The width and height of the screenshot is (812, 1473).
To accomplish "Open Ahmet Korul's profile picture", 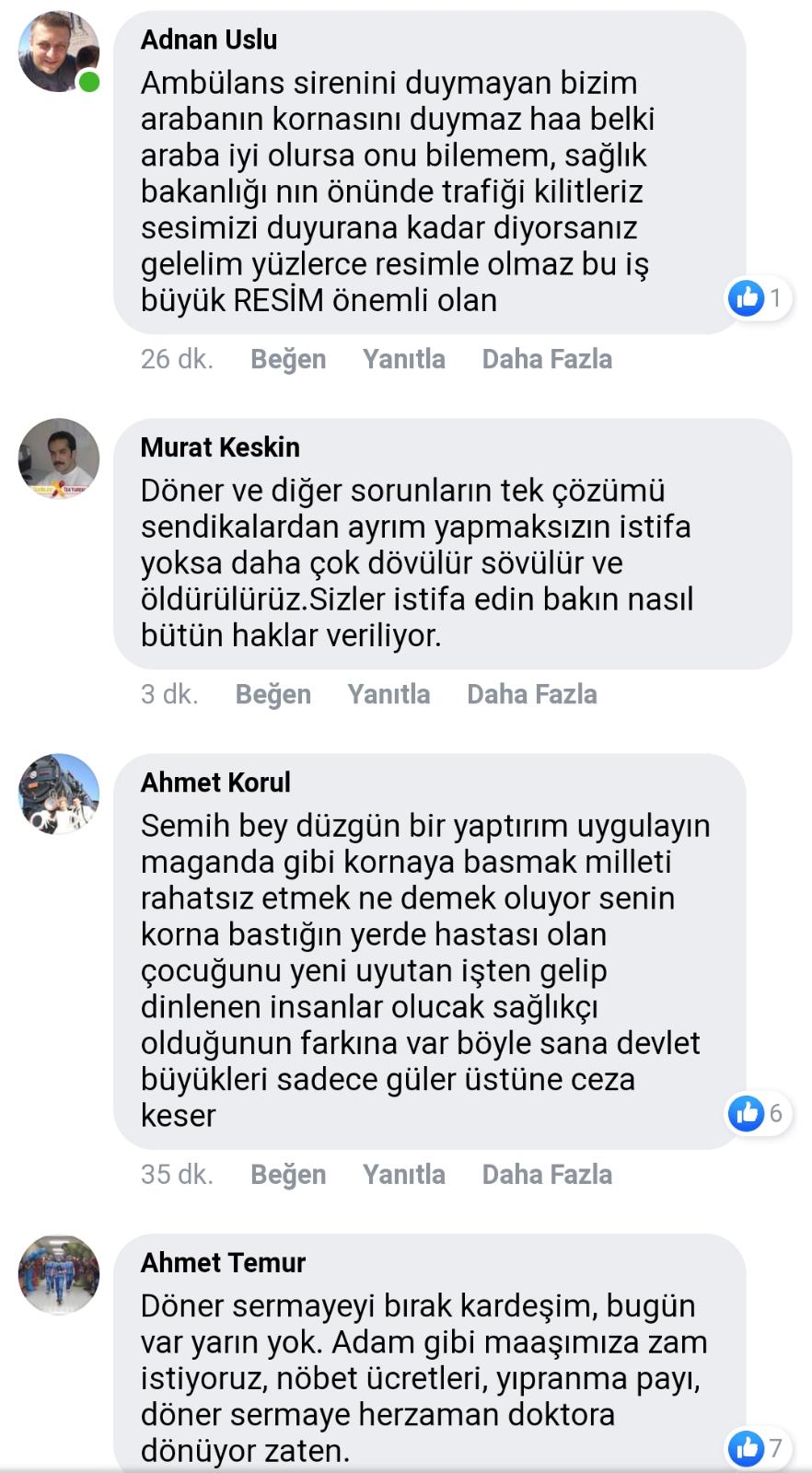I will 59,794.
